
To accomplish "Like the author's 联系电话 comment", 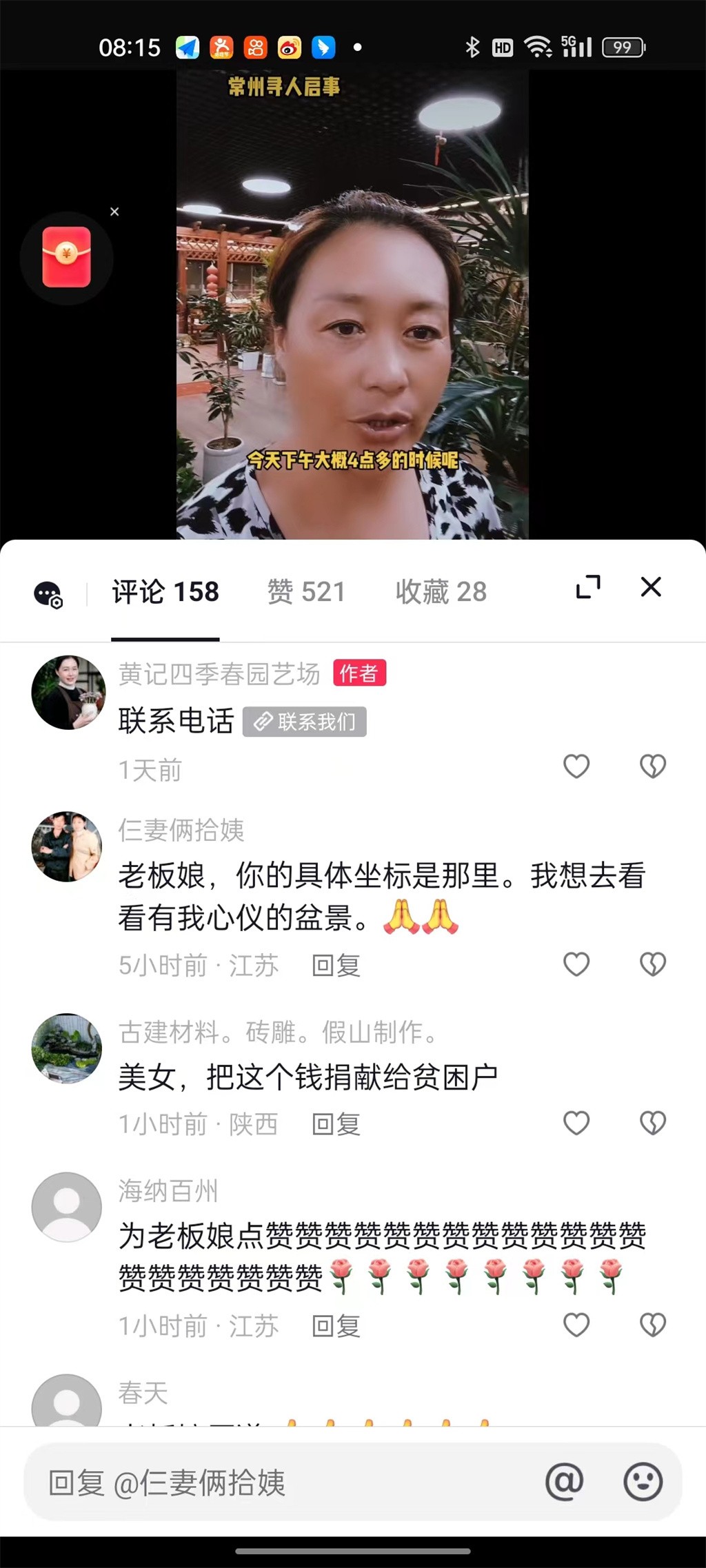I will [576, 766].
